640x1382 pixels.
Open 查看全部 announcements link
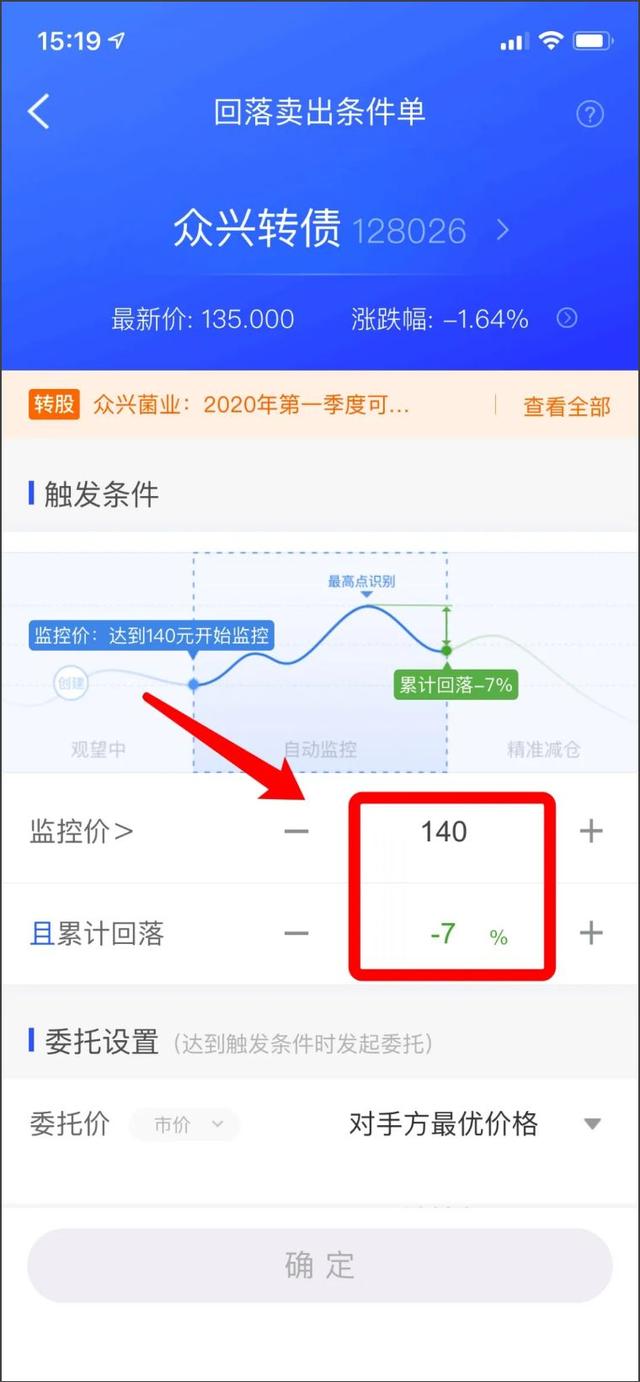click(x=567, y=406)
